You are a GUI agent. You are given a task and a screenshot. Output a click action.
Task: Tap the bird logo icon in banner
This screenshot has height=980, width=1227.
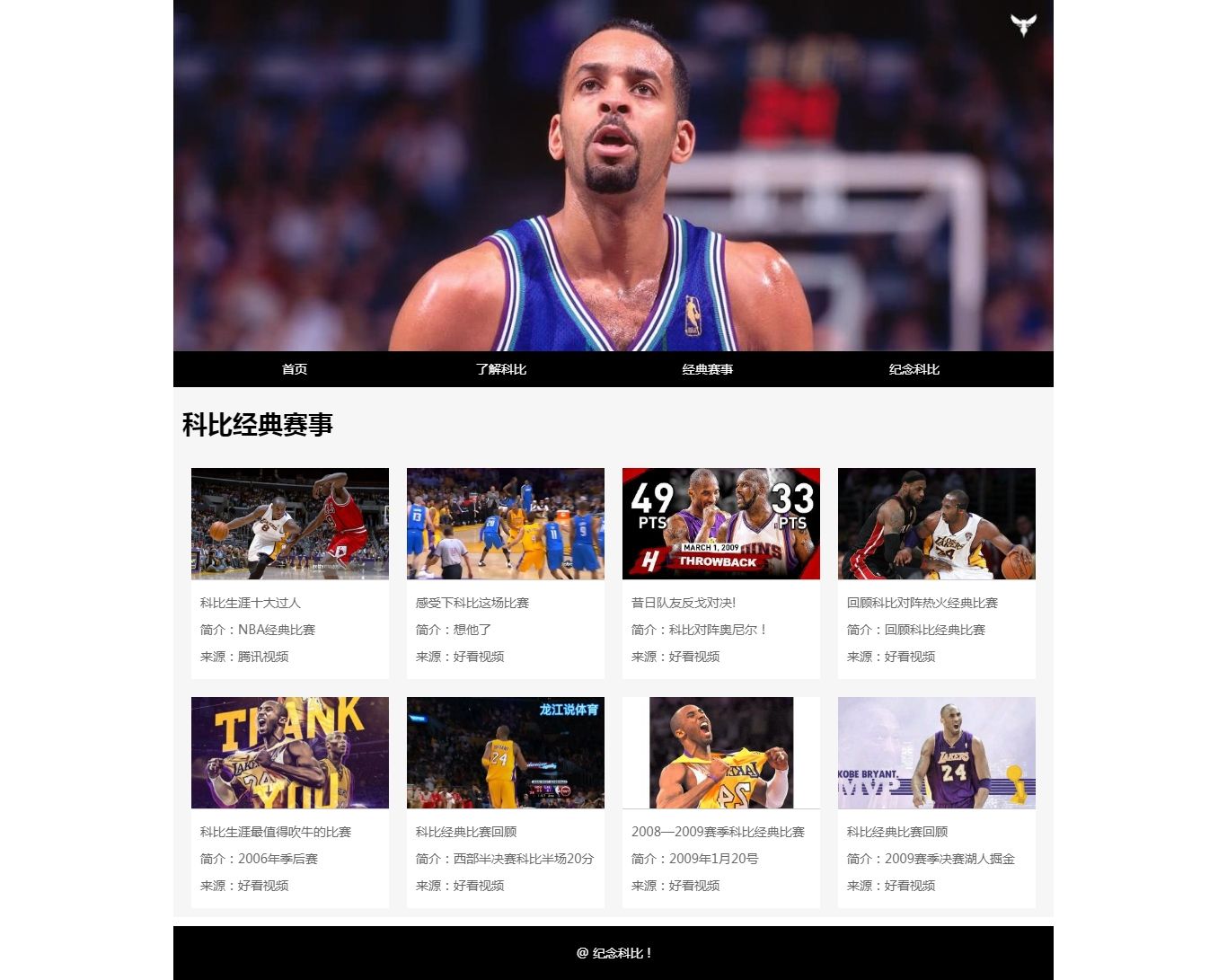1023,24
